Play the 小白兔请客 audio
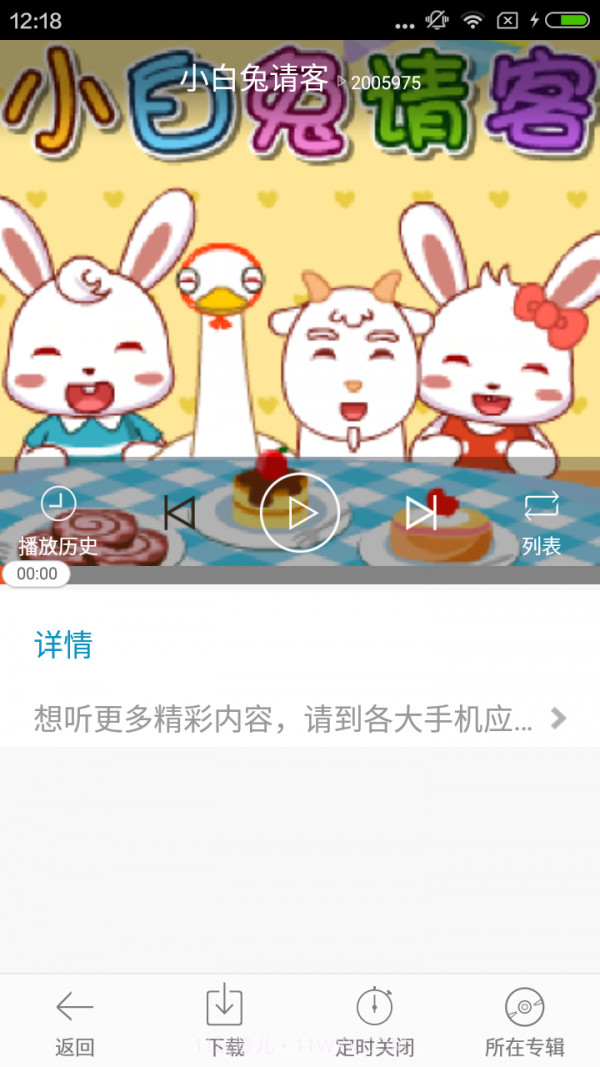This screenshot has height=1067, width=600. pos(299,513)
